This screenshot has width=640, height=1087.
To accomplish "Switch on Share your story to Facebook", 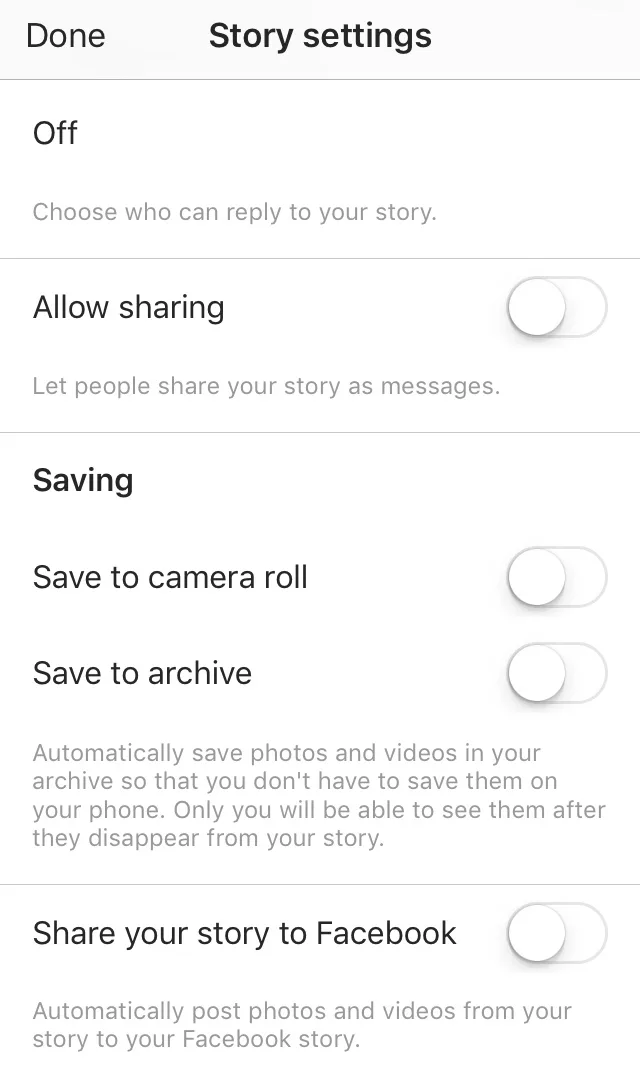I will click(556, 933).
